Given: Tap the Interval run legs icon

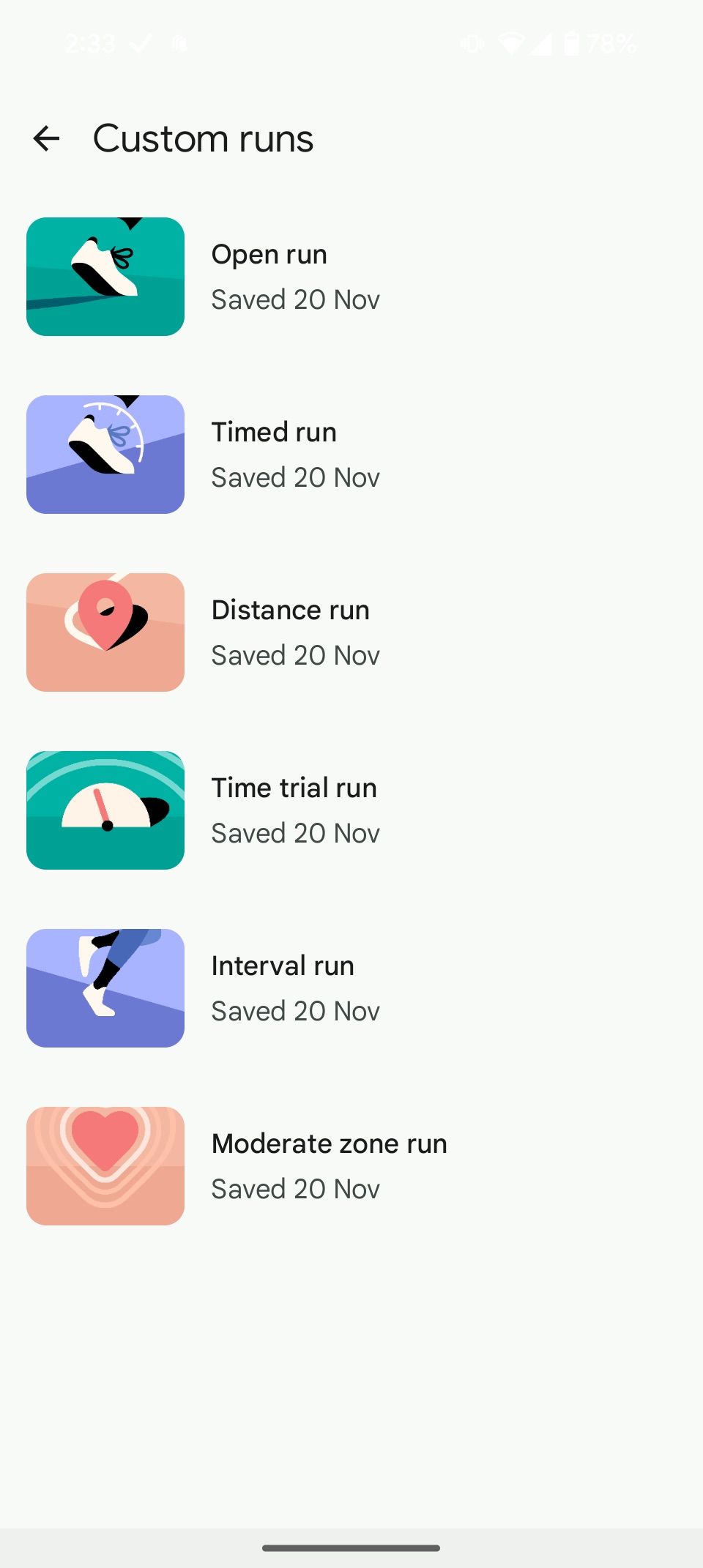Looking at the screenshot, I should click(x=105, y=987).
